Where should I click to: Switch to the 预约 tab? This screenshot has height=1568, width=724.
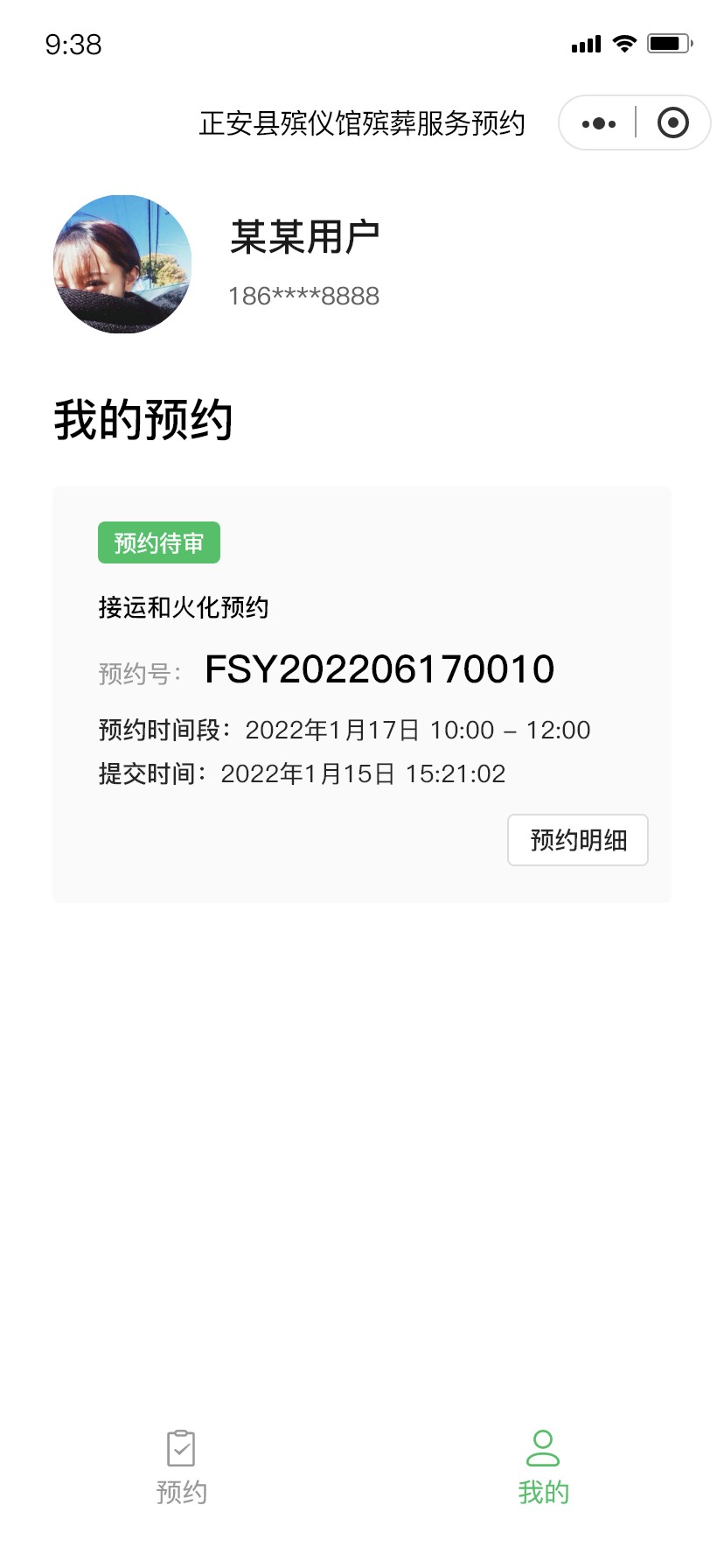click(181, 1466)
